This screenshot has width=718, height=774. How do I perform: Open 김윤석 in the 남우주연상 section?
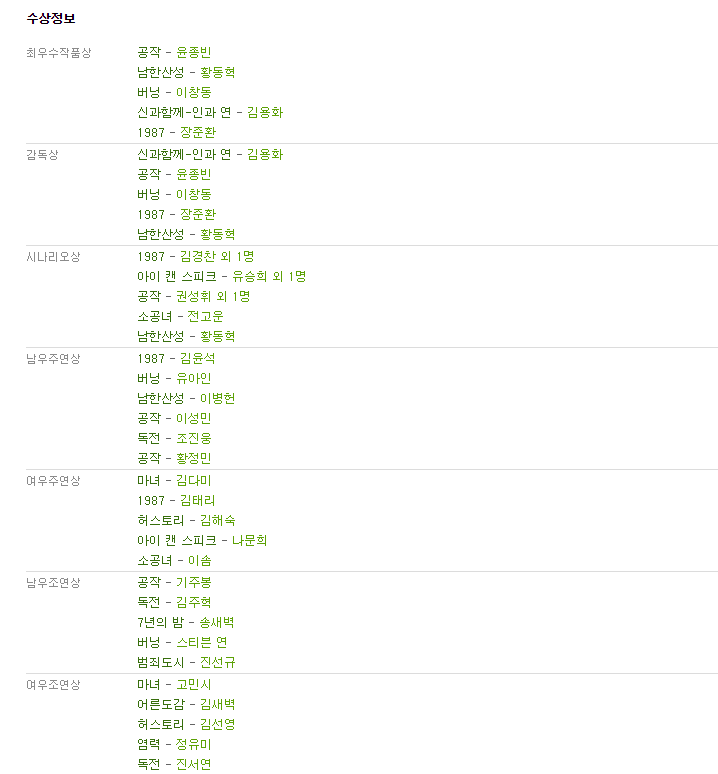(197, 358)
